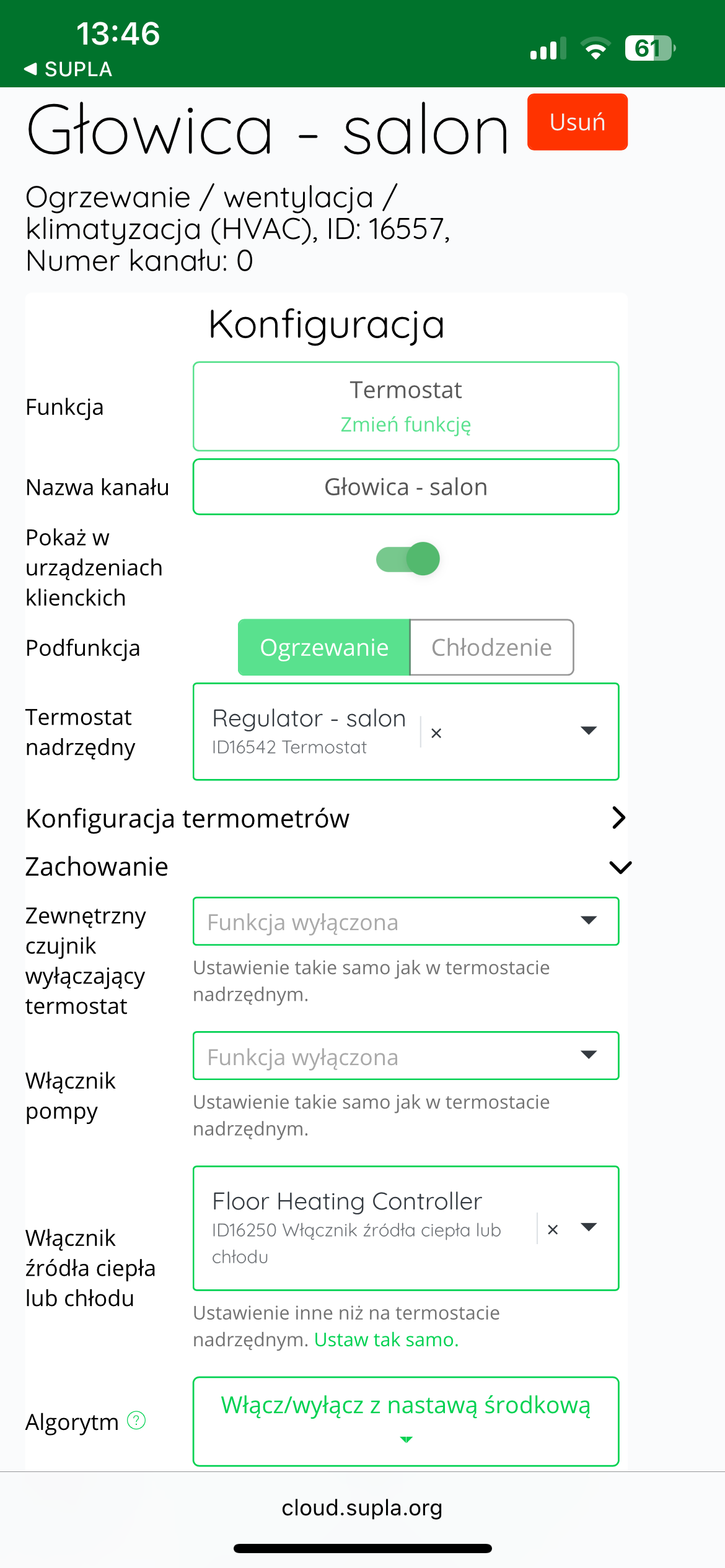Open the Algorytm selection dropdown
Screen dimensions: 725x1568
[406, 1421]
